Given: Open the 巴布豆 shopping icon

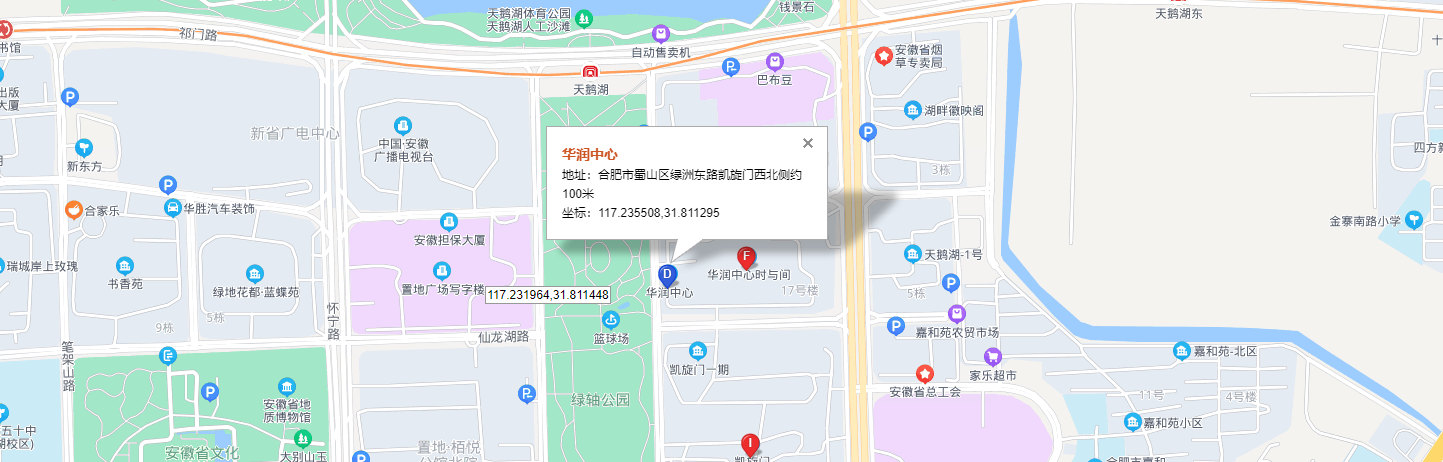Looking at the screenshot, I should 774,62.
